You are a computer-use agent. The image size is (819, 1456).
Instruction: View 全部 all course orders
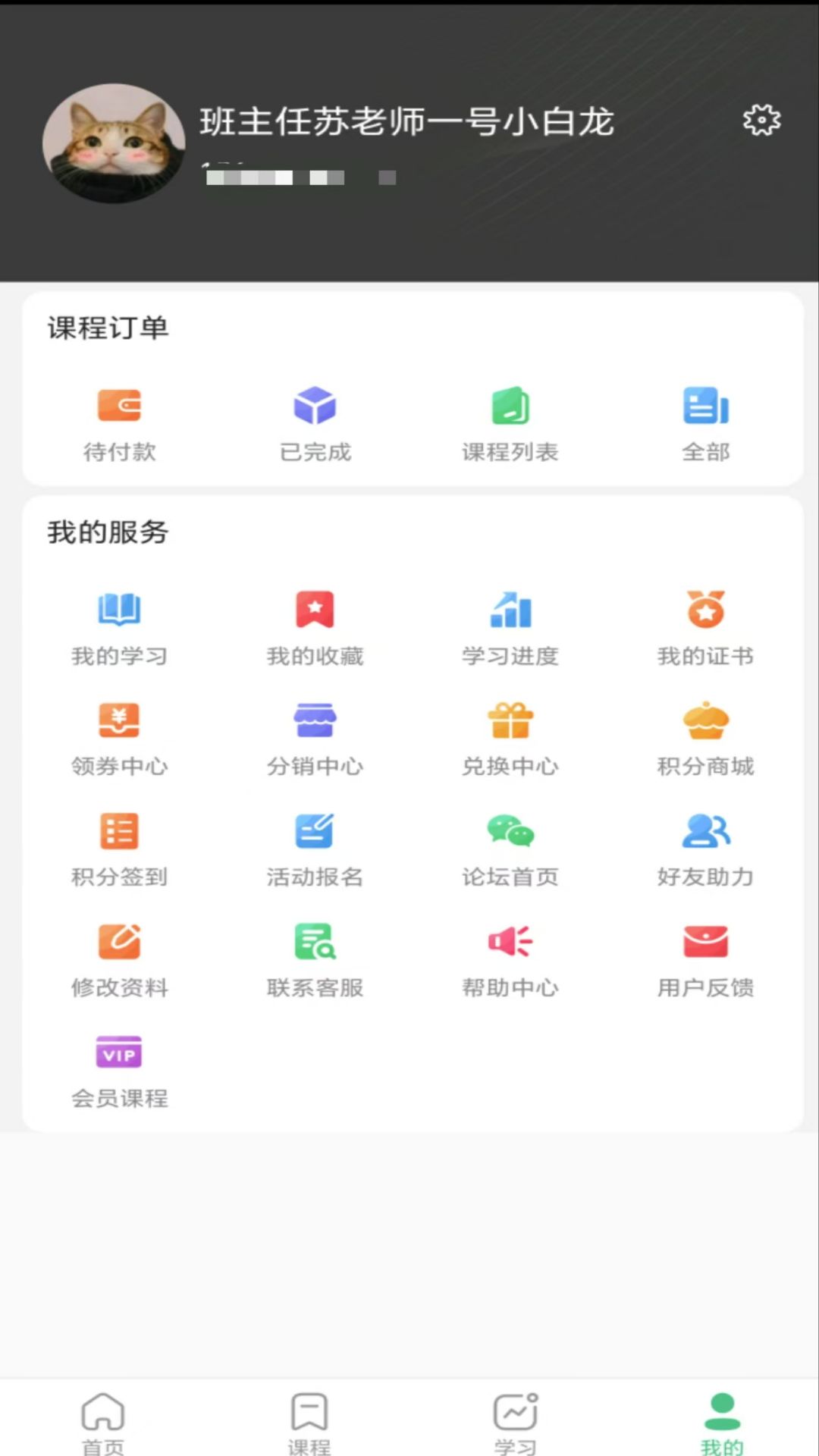pyautogui.click(x=705, y=422)
